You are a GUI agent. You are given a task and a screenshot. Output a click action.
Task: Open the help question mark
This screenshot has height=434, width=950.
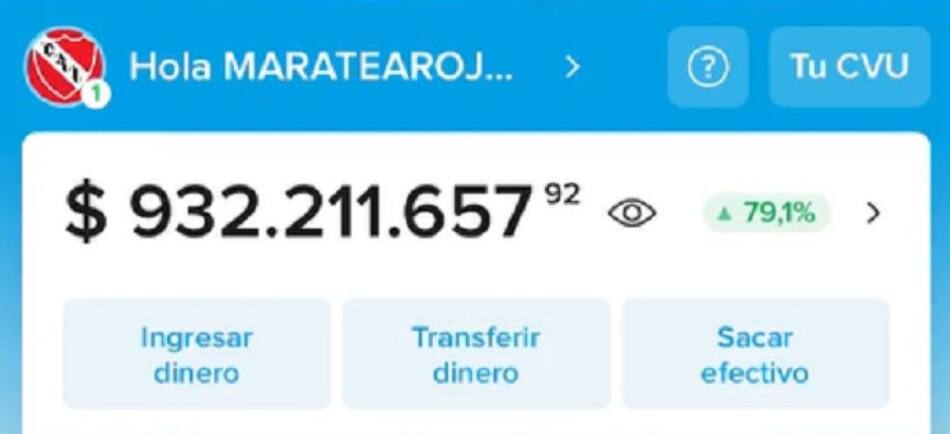coord(708,68)
